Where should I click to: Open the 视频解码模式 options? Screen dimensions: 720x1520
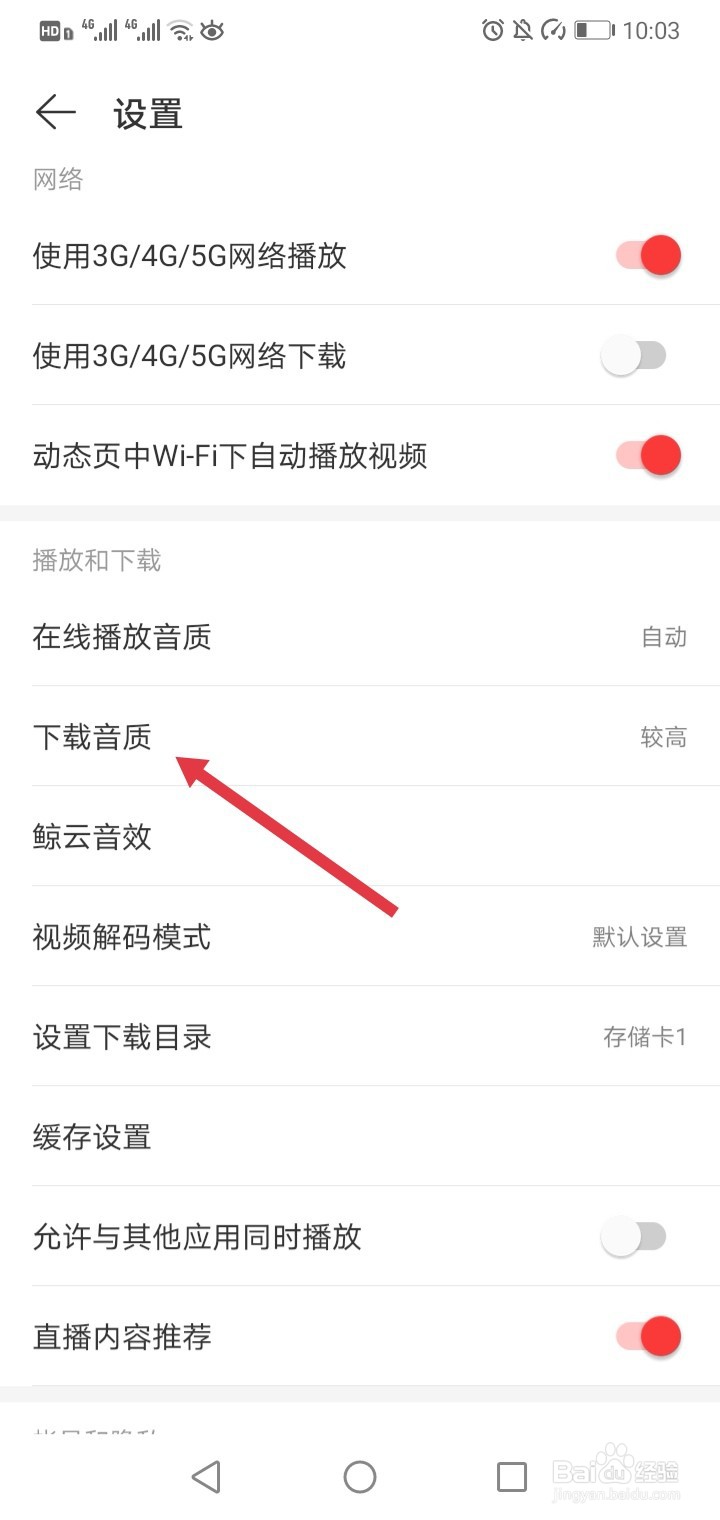[360, 937]
